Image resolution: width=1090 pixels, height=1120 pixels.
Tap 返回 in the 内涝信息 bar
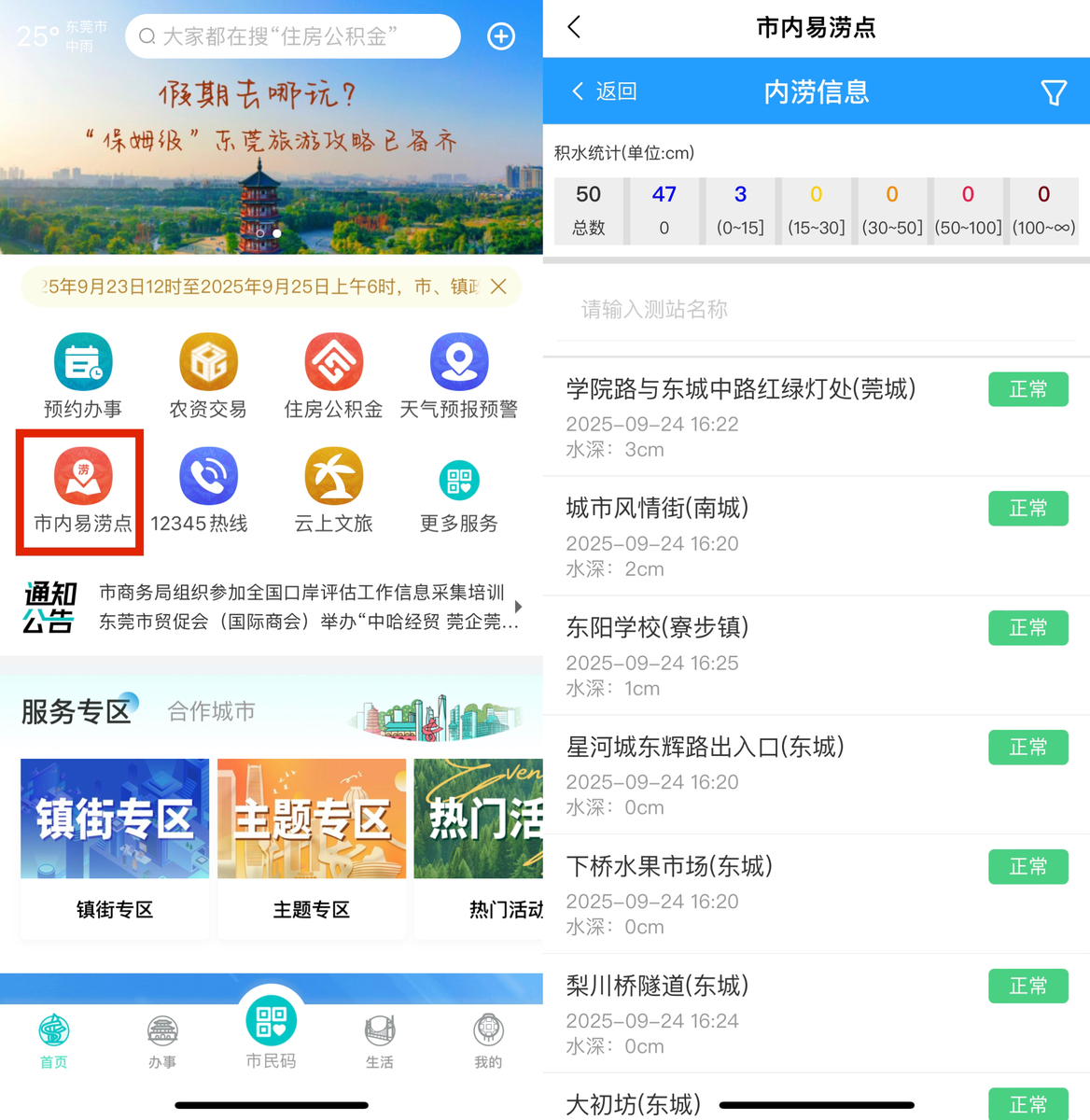click(x=604, y=91)
